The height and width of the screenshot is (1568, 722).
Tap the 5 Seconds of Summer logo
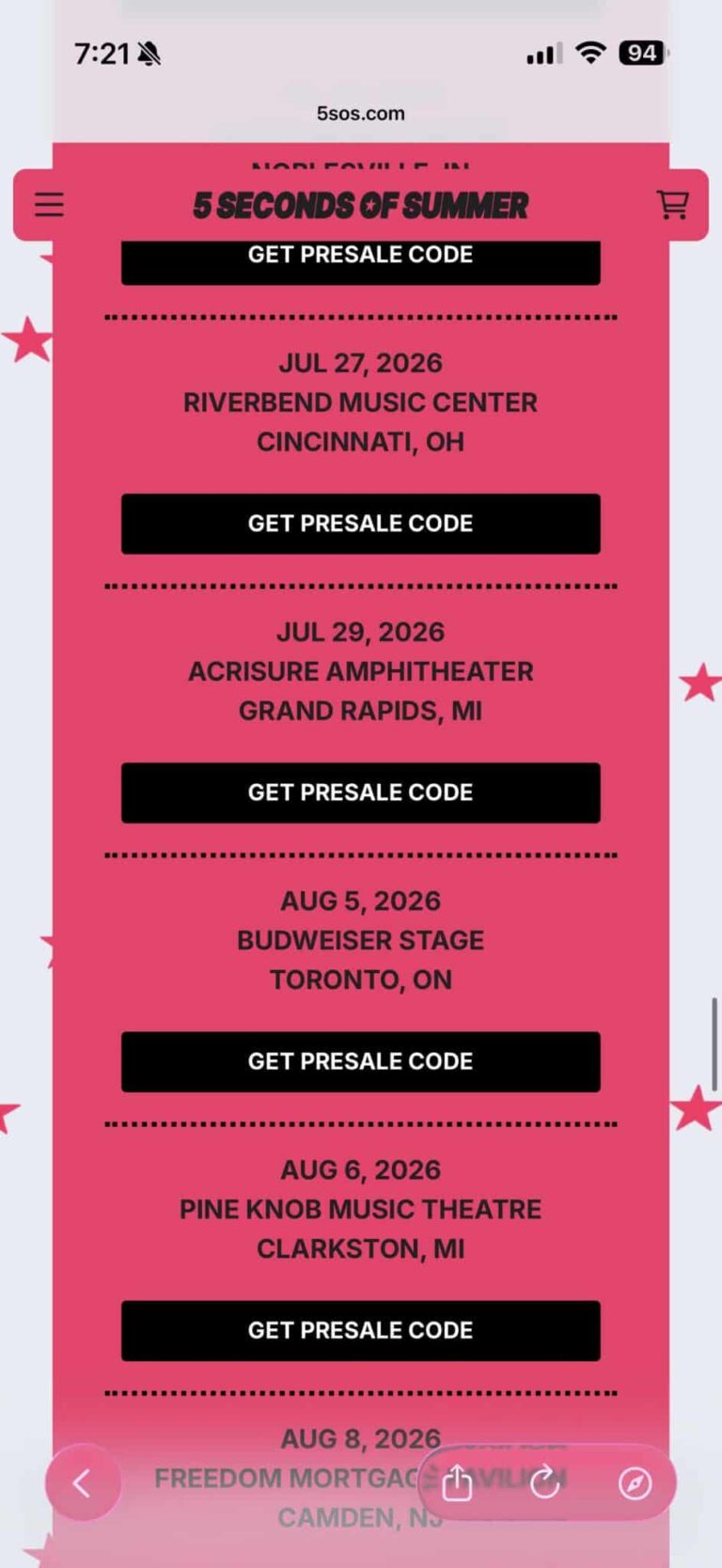tap(360, 205)
